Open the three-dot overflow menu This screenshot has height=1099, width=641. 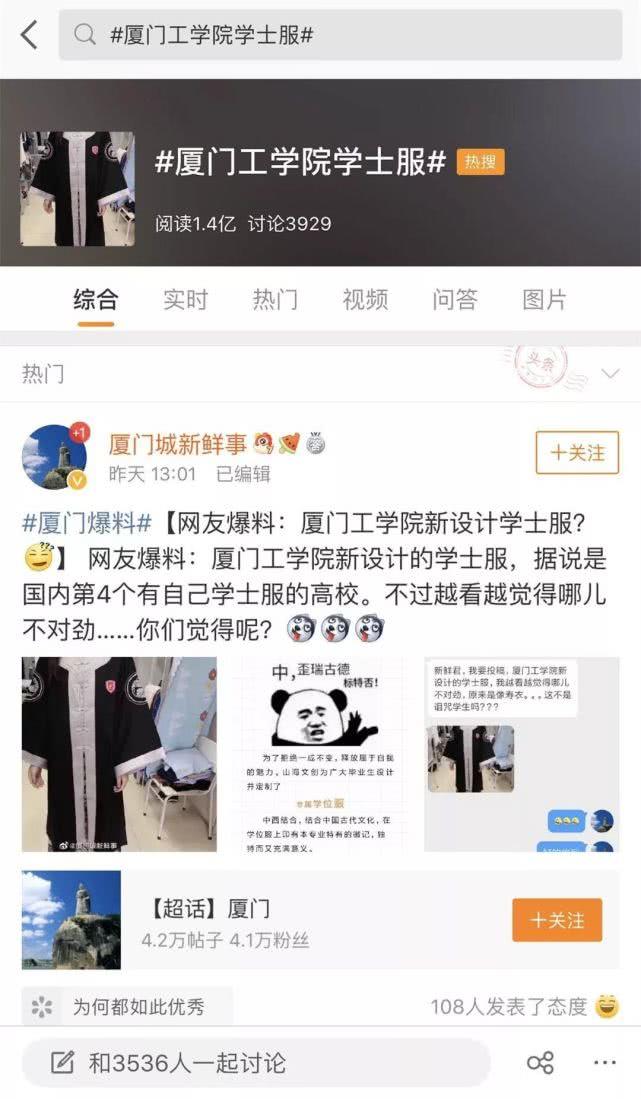point(605,1063)
